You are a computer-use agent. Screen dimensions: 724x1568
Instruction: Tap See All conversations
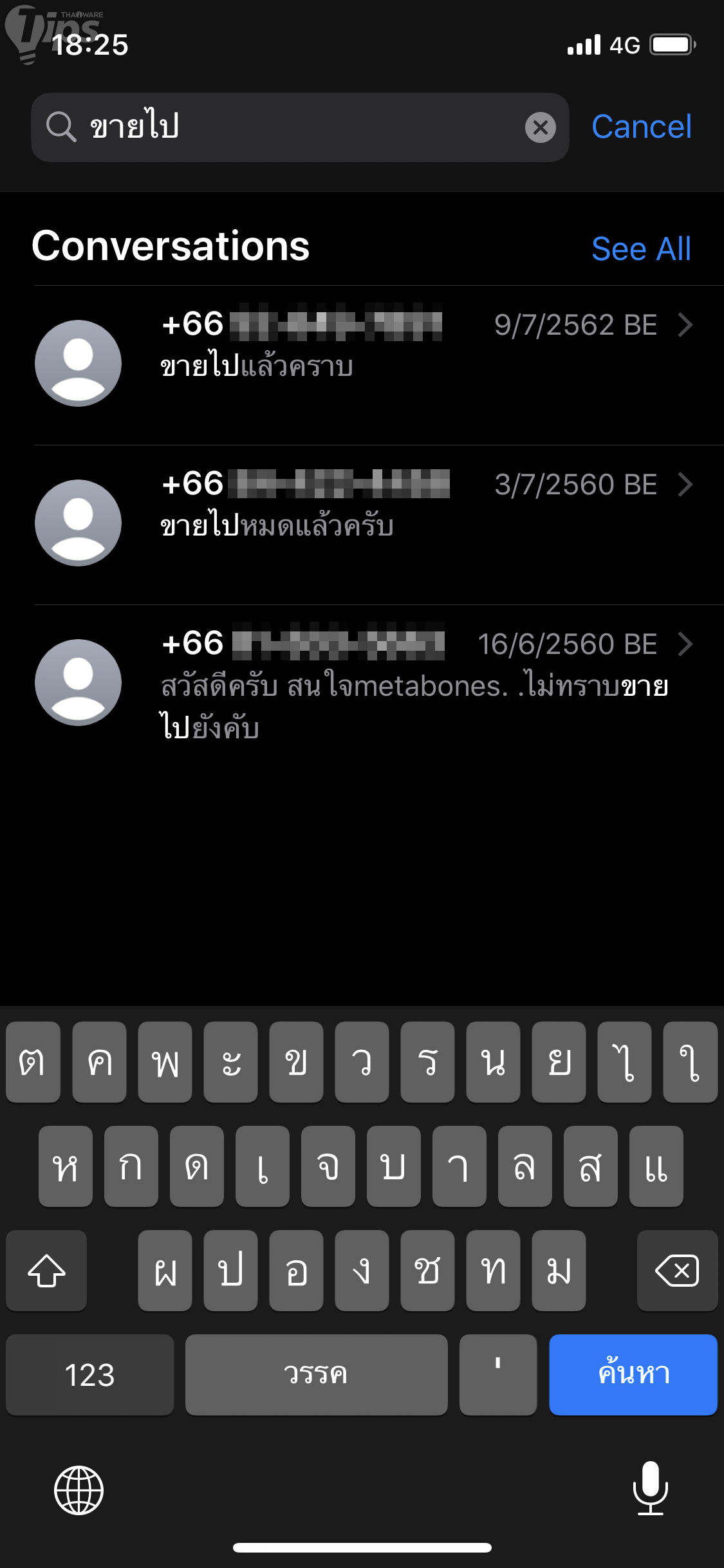click(x=641, y=249)
